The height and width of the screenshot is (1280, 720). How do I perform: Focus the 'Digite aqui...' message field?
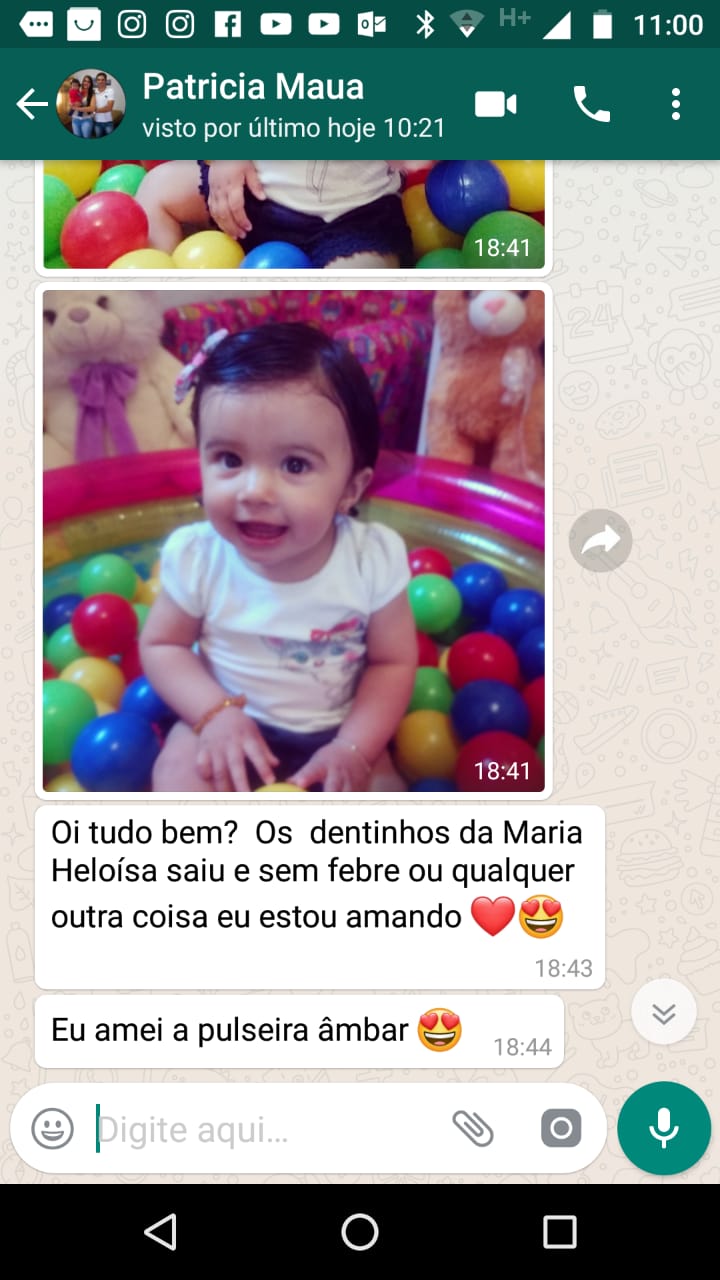pyautogui.click(x=260, y=1129)
